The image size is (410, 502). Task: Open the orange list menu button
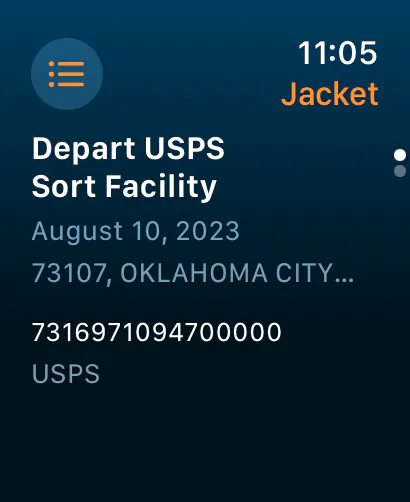click(x=67, y=74)
